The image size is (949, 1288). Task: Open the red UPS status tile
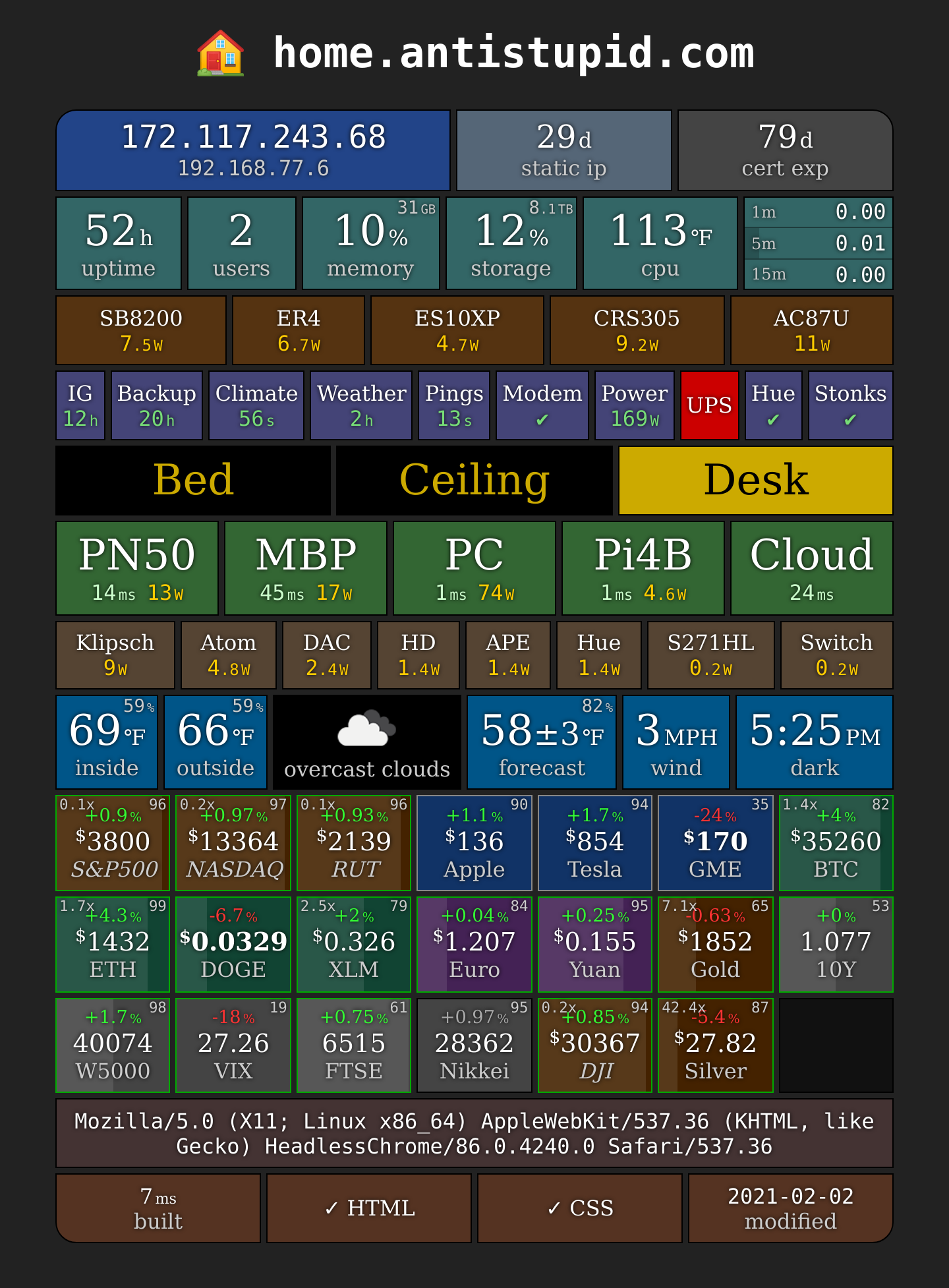pos(710,405)
